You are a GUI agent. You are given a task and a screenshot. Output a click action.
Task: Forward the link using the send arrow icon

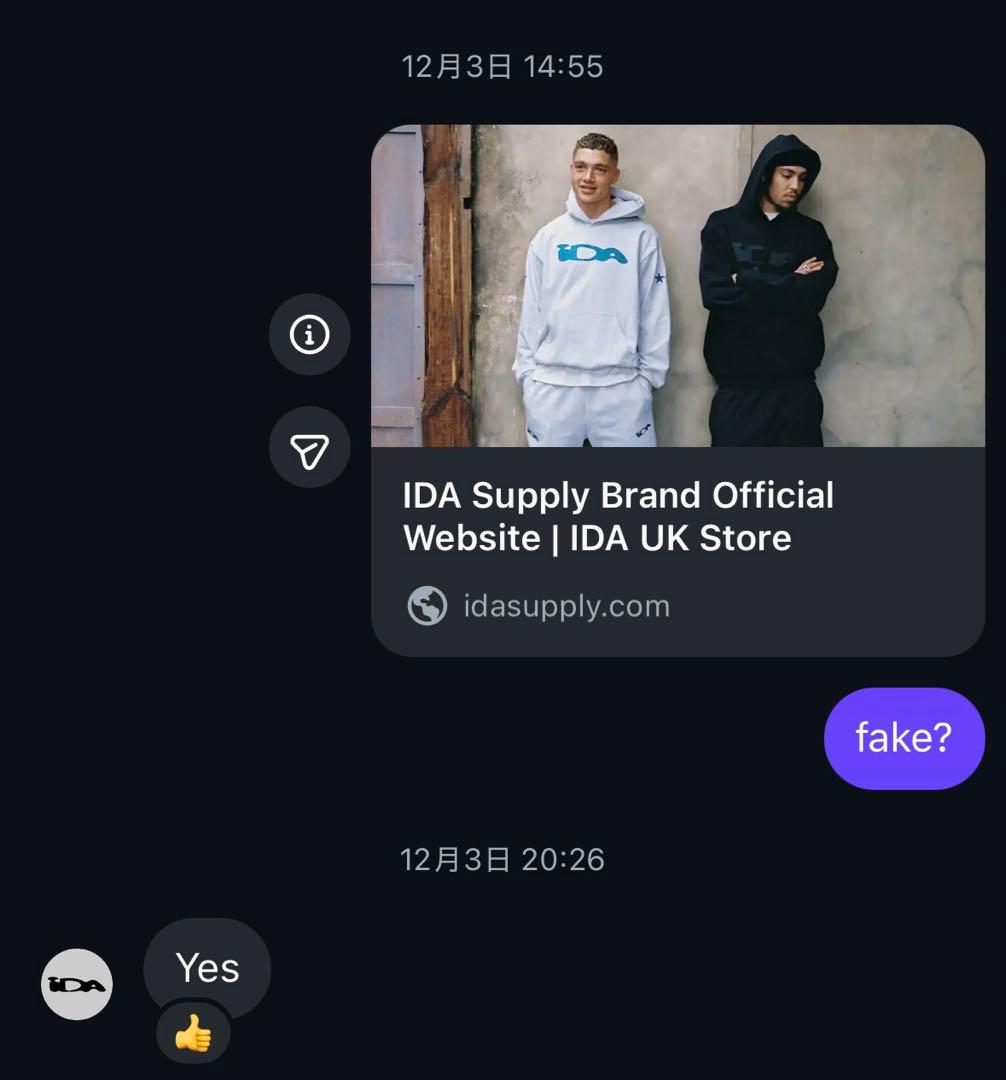pos(309,447)
